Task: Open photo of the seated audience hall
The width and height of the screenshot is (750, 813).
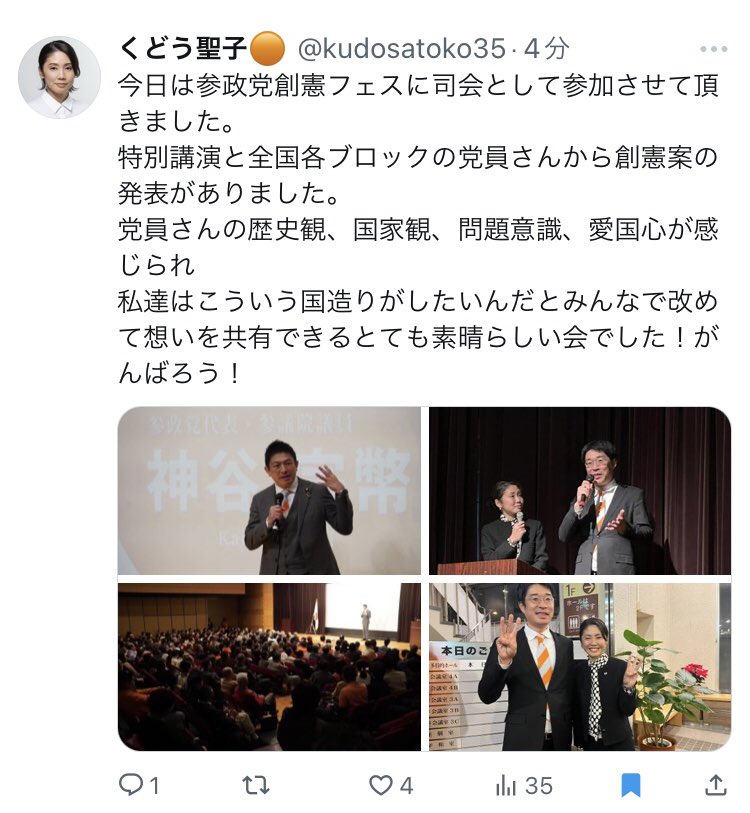Action: click(x=269, y=667)
